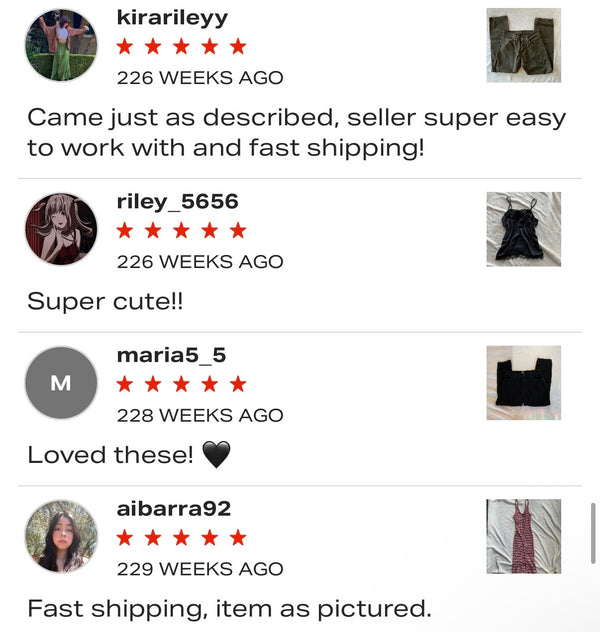
Task: Open kirarileyy's profile picture
Action: click(x=61, y=45)
